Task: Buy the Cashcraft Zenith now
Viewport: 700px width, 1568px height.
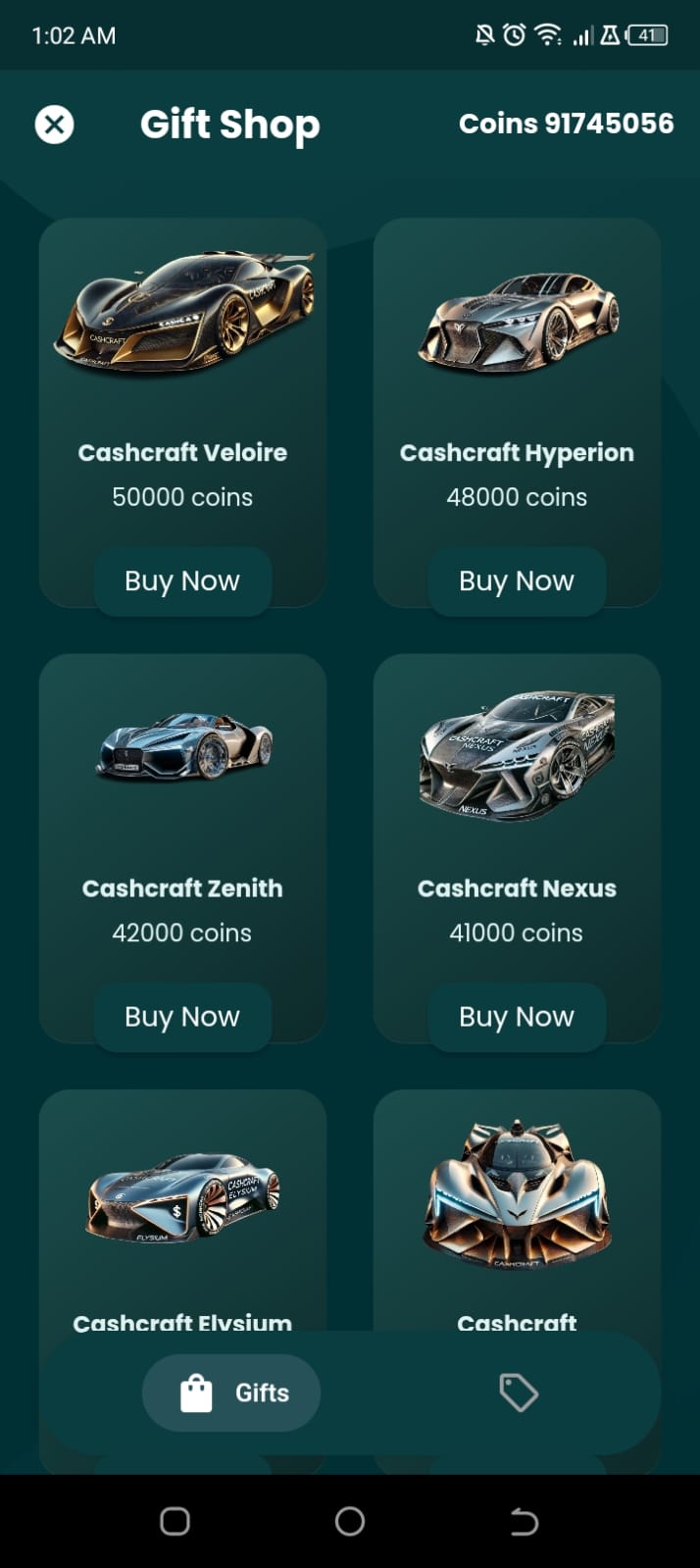Action: [182, 1017]
